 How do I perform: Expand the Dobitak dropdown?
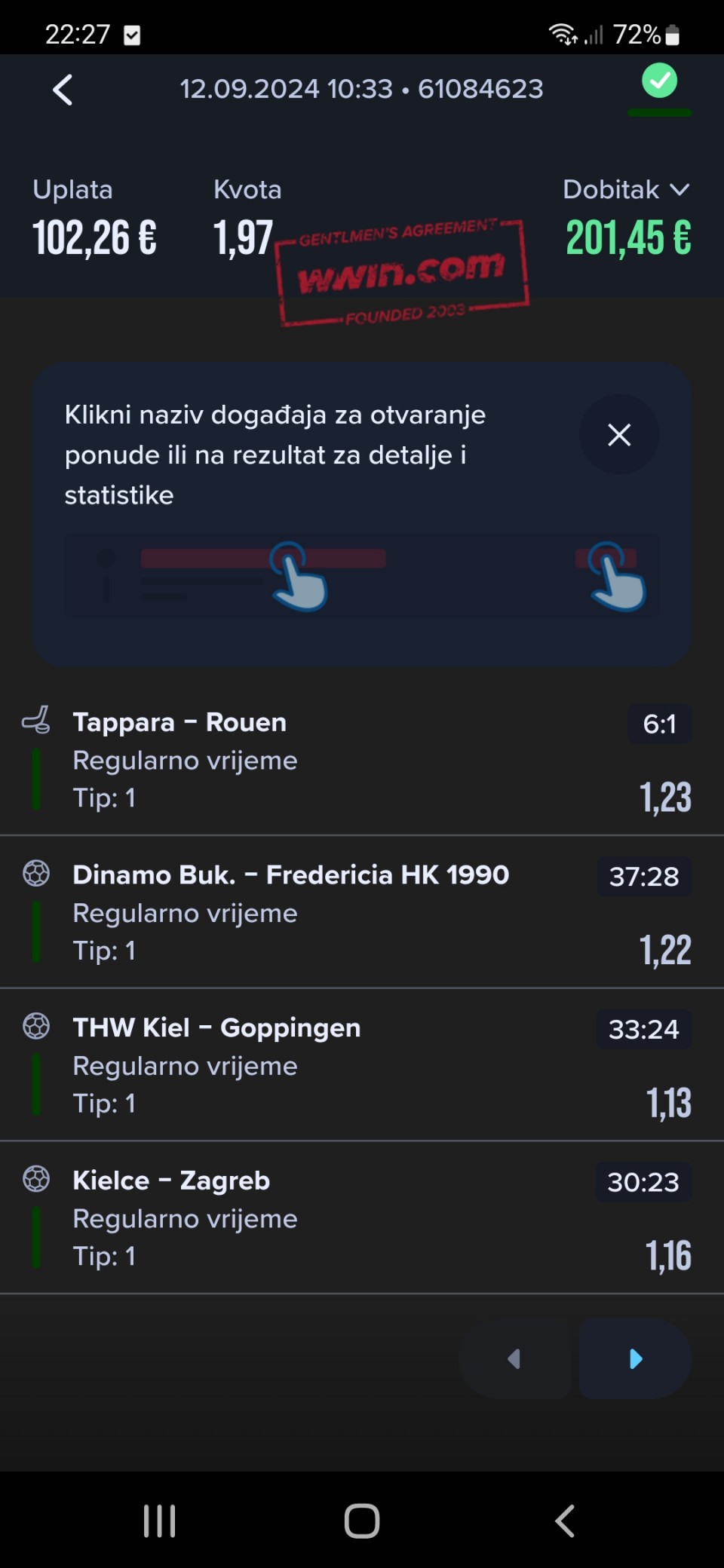626,190
